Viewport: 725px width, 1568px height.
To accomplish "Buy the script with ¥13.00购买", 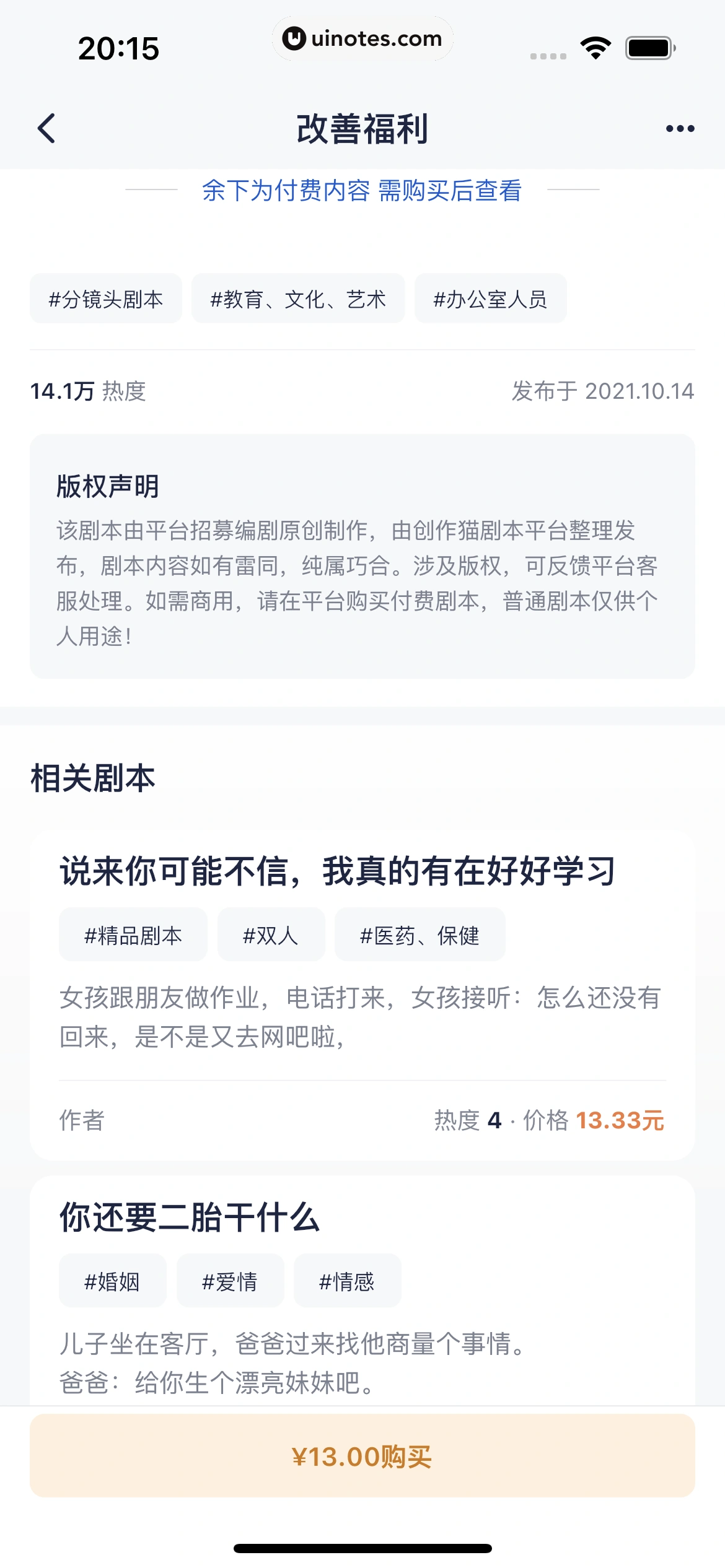I will (362, 1457).
